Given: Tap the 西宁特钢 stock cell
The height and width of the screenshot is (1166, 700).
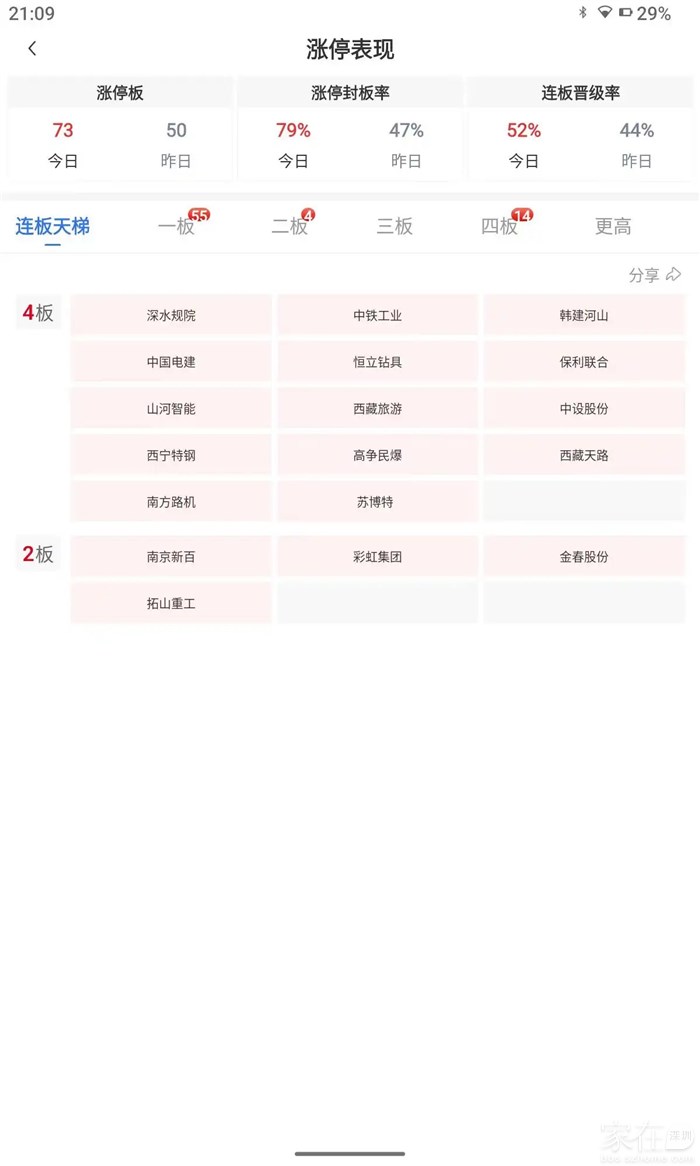Looking at the screenshot, I should [171, 455].
